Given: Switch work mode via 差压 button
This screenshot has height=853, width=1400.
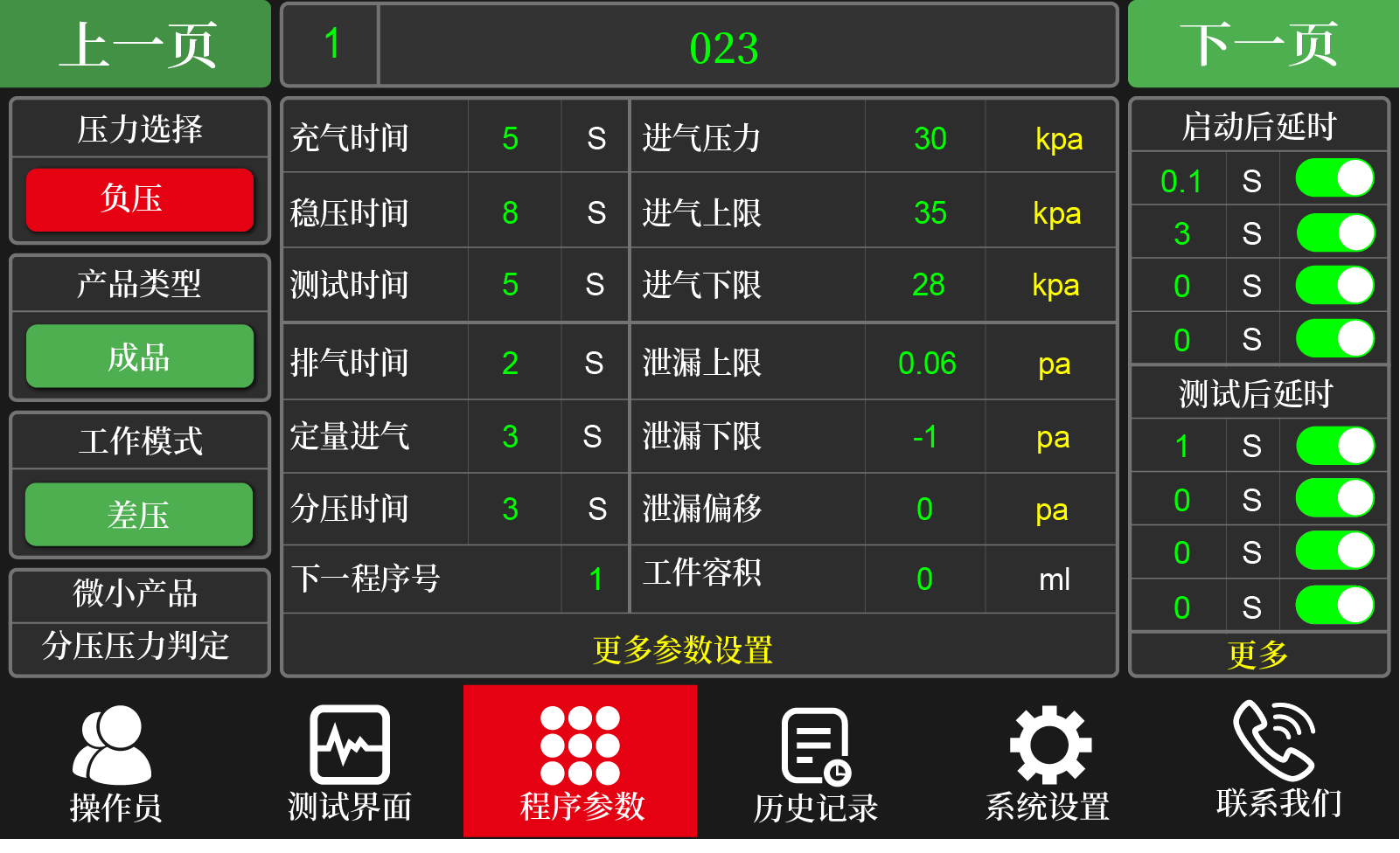Looking at the screenshot, I should tap(139, 515).
